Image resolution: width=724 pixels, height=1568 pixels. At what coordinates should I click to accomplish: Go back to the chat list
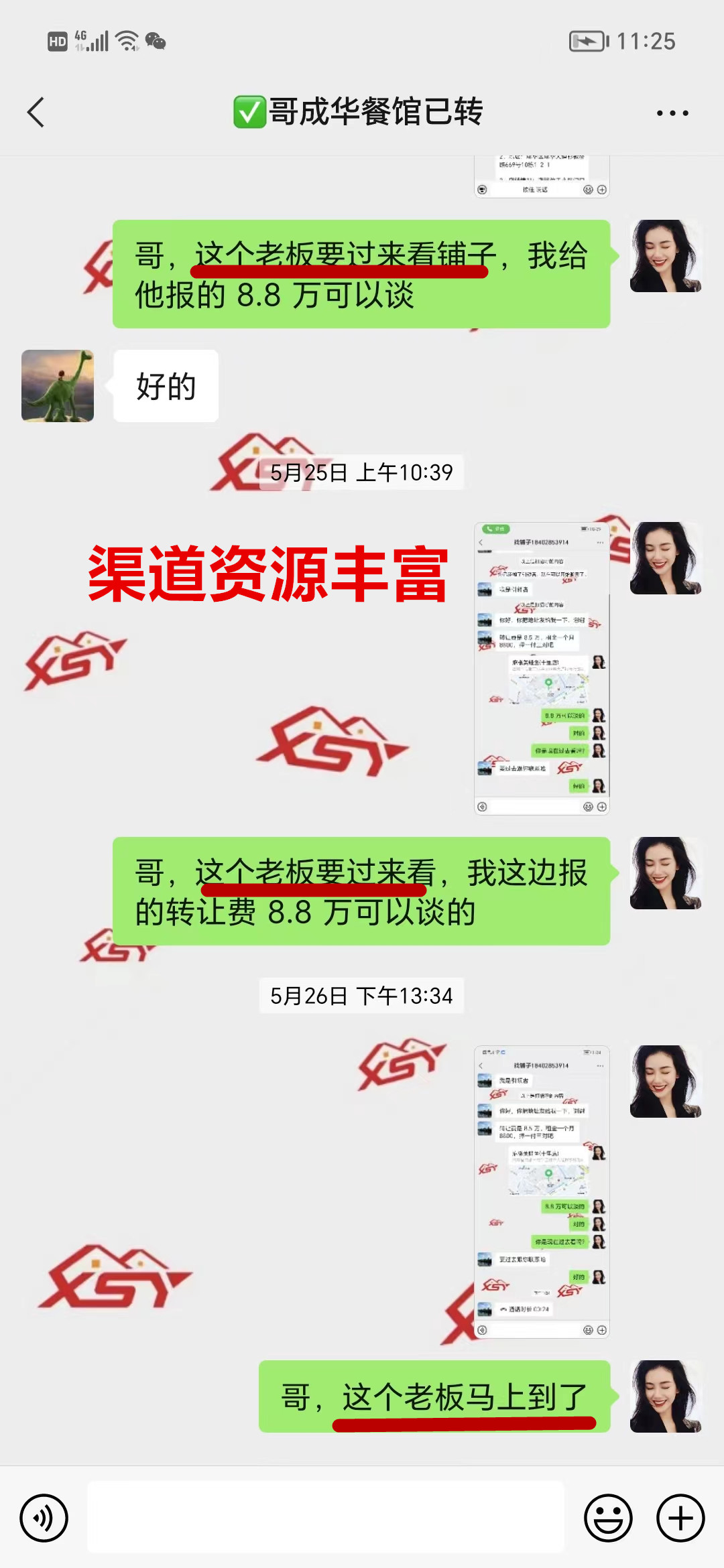point(36,112)
